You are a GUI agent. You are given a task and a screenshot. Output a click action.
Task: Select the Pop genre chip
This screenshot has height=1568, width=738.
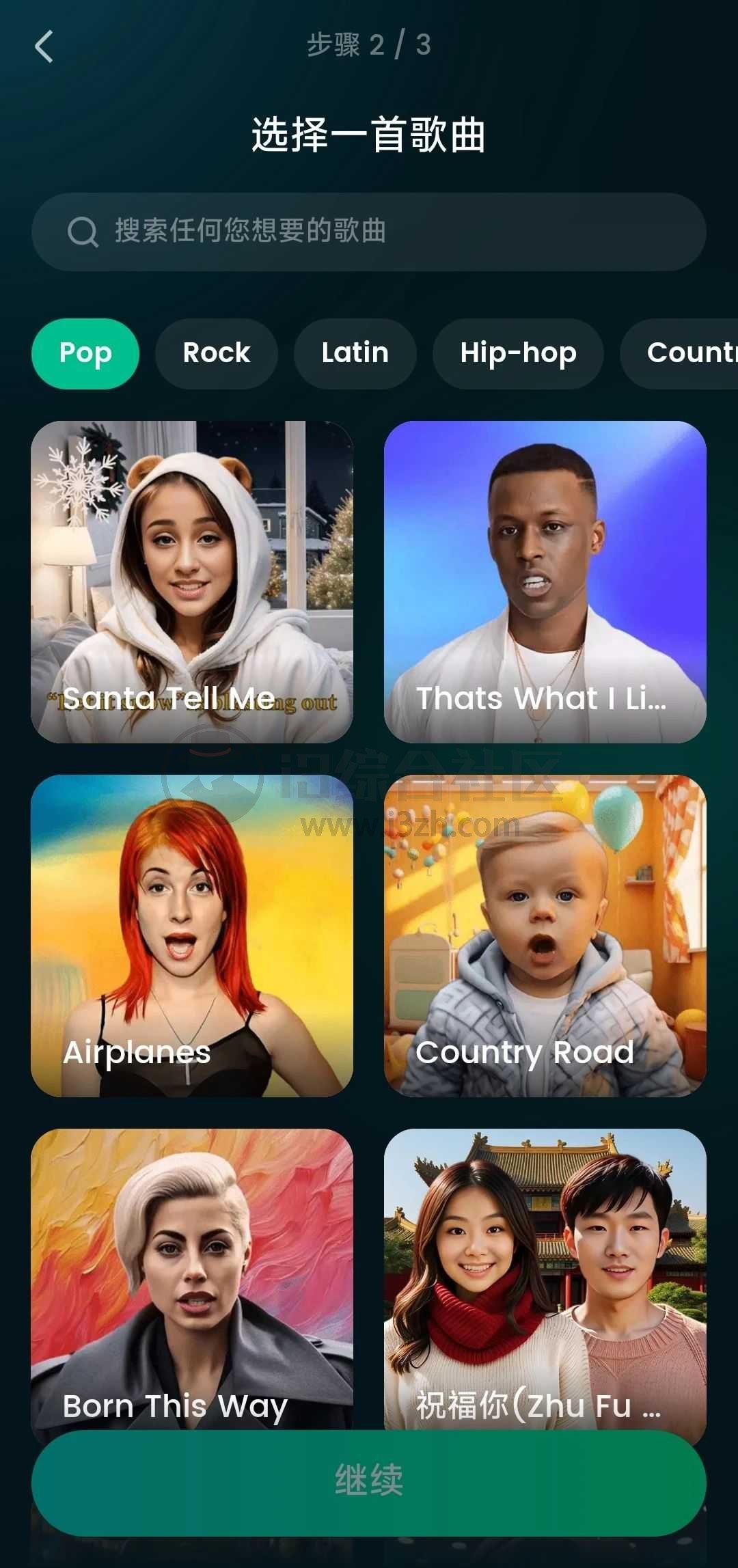point(85,353)
